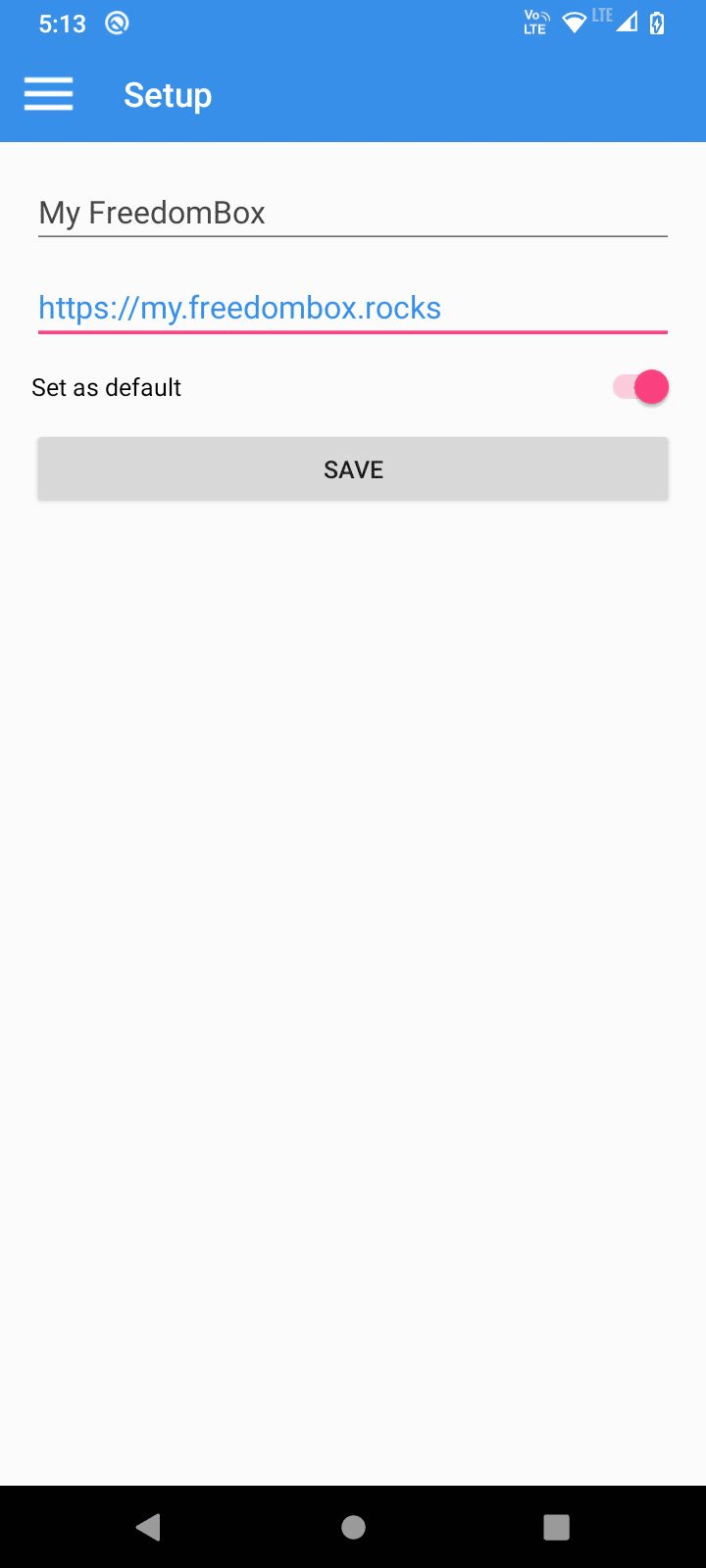Open the navigation drawer menu
Viewport: 706px width, 1568px height.
48,93
